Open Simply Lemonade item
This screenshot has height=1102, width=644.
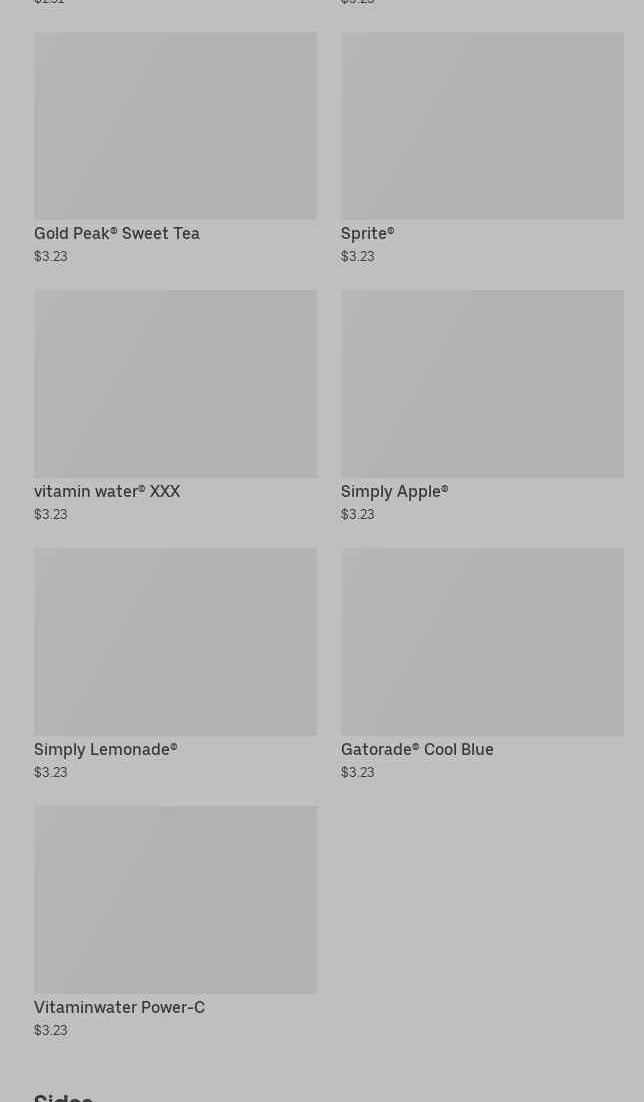click(175, 664)
